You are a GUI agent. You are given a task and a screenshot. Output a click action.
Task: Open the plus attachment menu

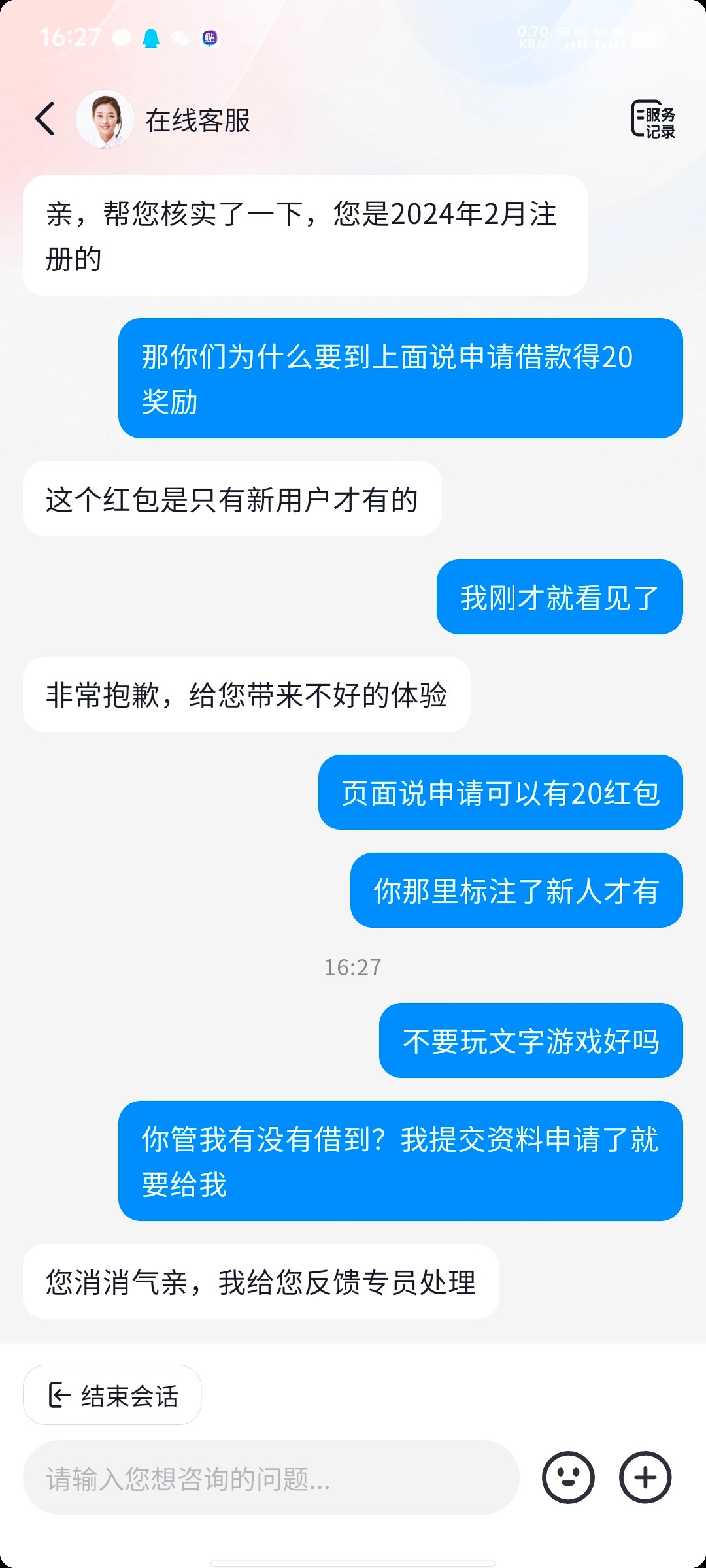coord(645,1478)
